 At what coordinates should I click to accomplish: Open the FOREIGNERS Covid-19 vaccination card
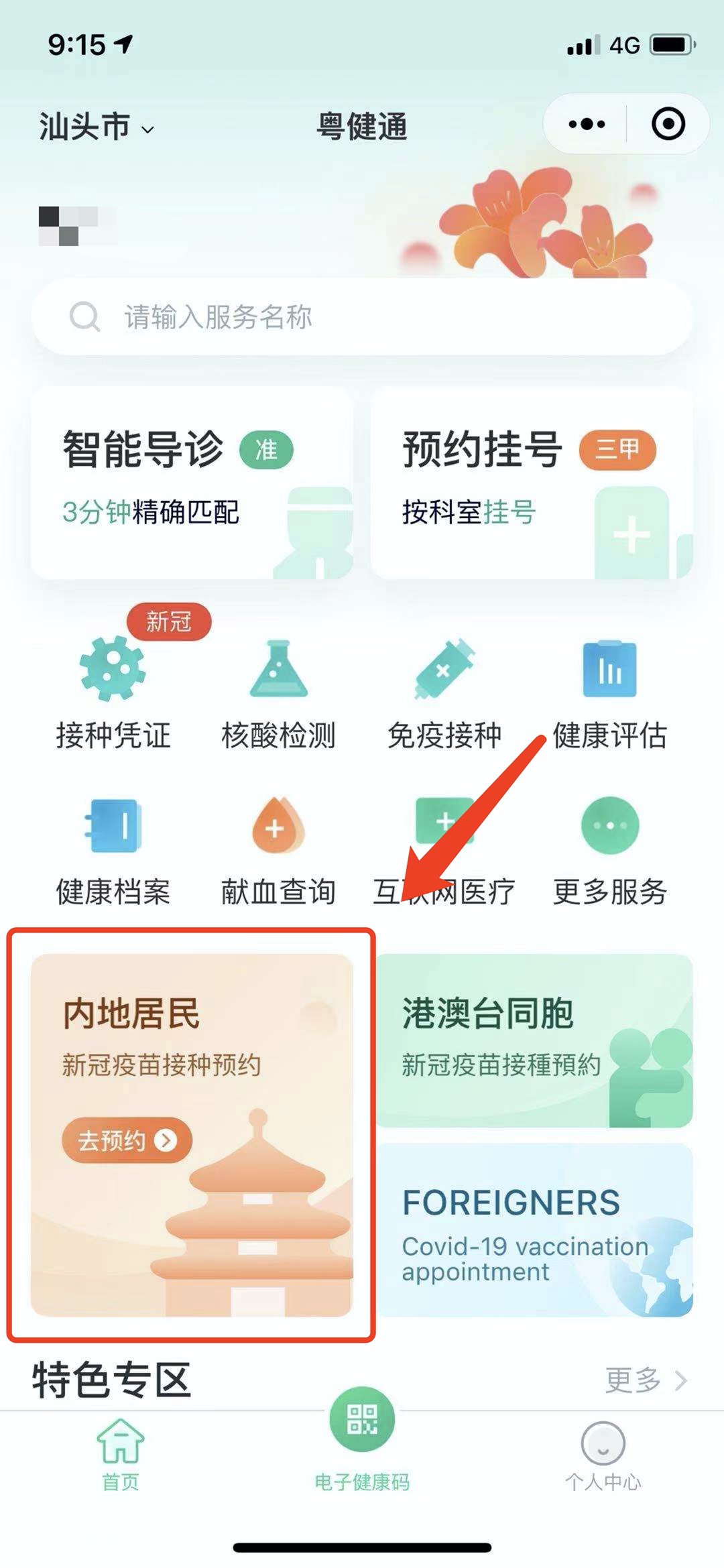coord(534,1230)
